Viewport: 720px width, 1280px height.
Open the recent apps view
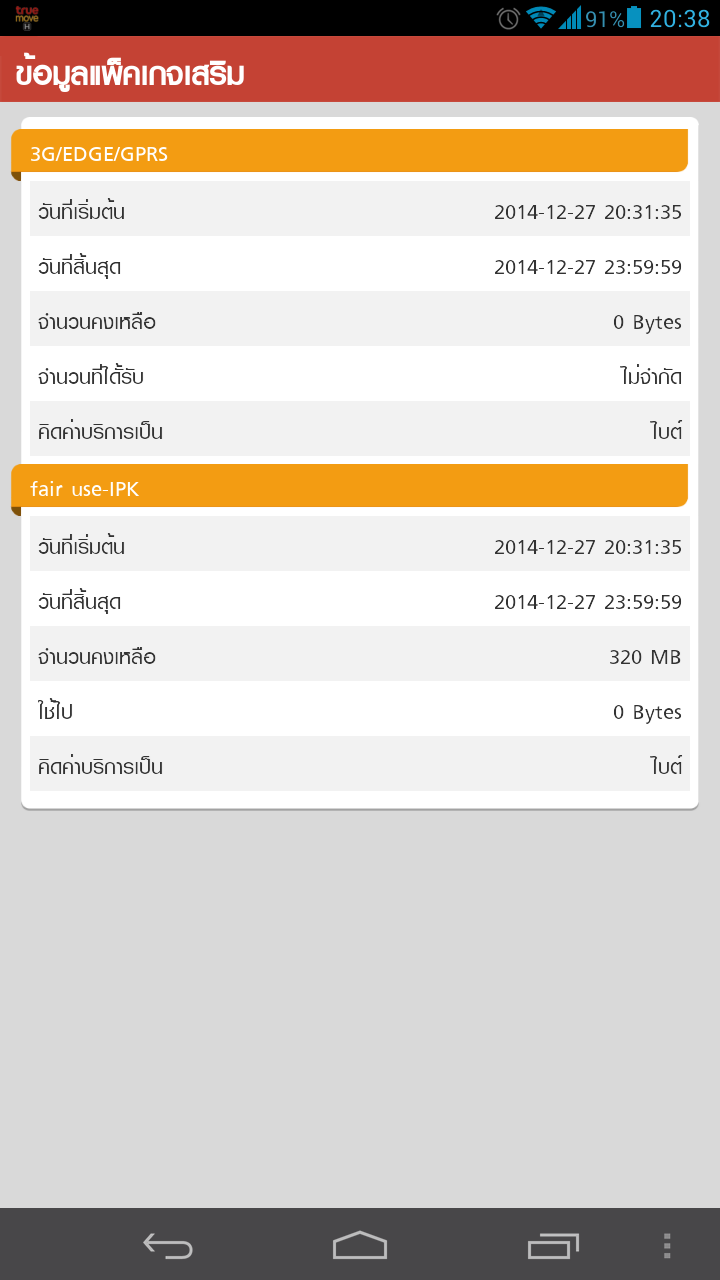click(x=553, y=1245)
